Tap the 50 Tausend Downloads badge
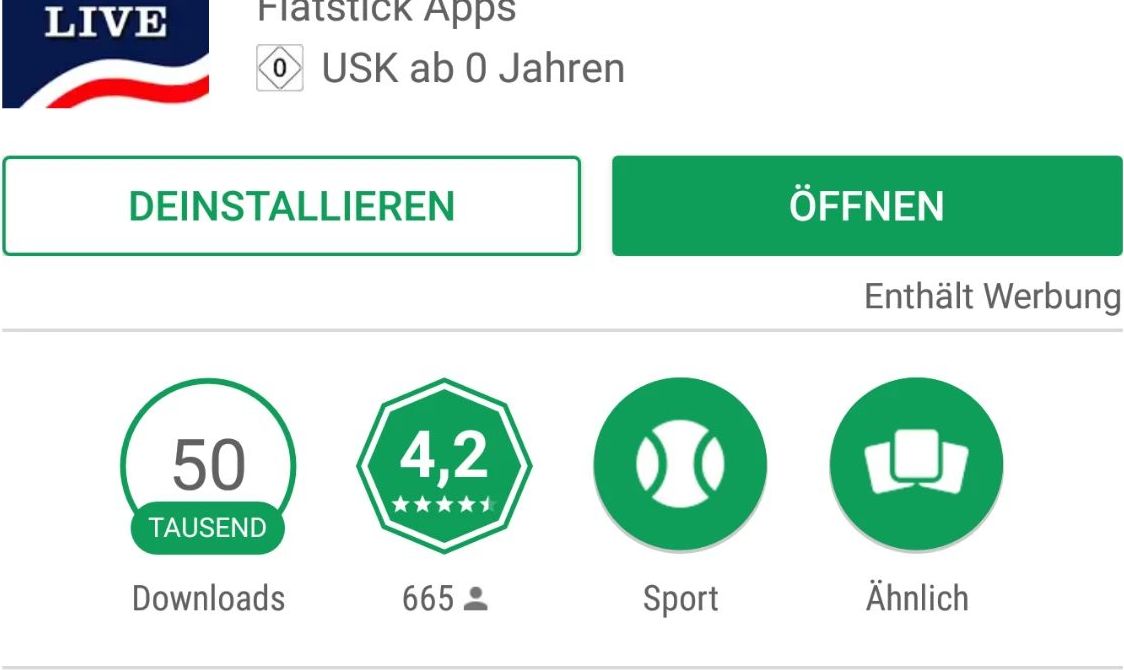1124x670 pixels. [208, 467]
